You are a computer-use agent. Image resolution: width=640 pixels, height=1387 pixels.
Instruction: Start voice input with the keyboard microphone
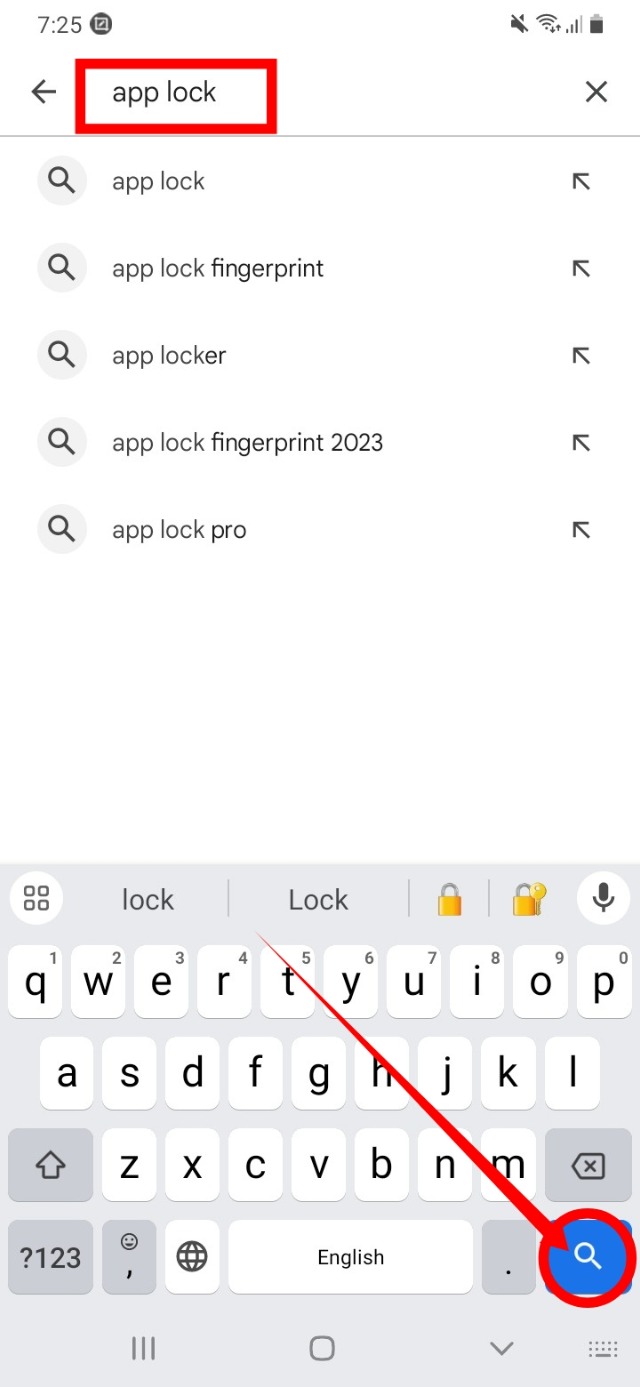click(x=603, y=898)
